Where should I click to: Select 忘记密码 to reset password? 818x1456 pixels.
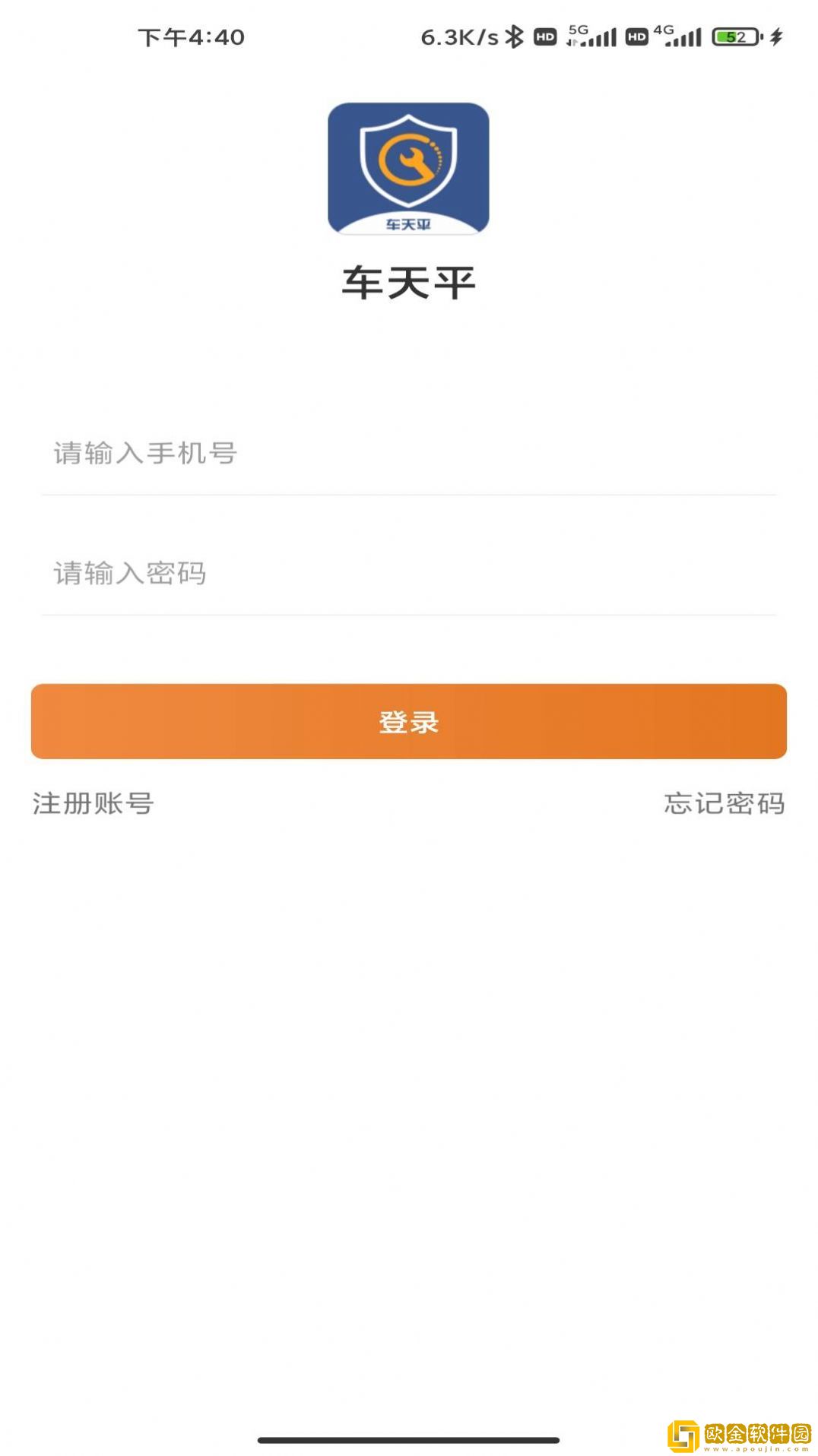tap(724, 803)
